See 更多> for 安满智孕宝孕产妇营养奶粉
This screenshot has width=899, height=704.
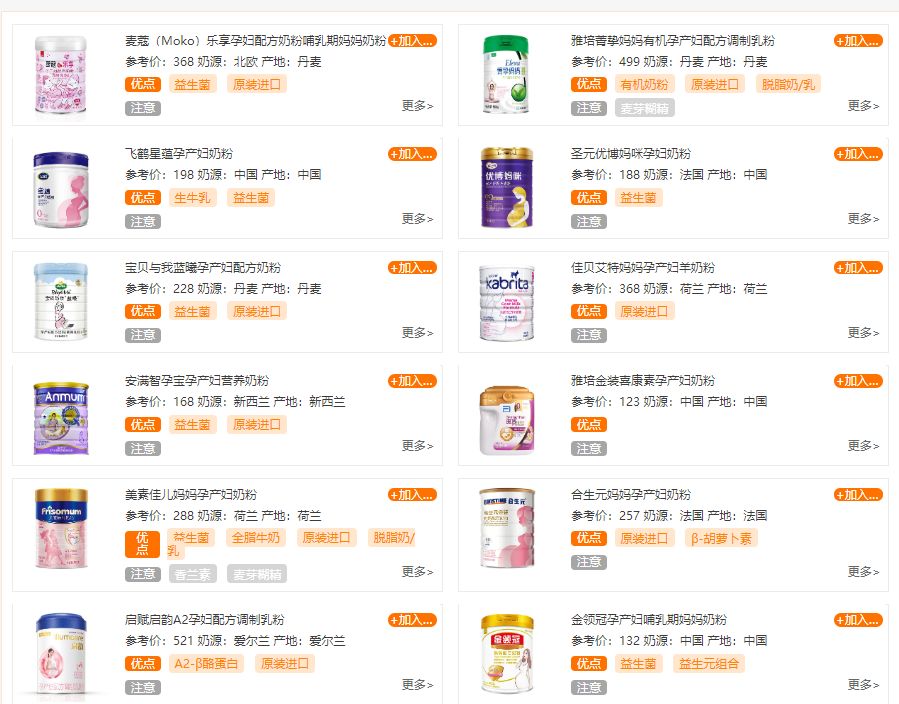tap(417, 446)
